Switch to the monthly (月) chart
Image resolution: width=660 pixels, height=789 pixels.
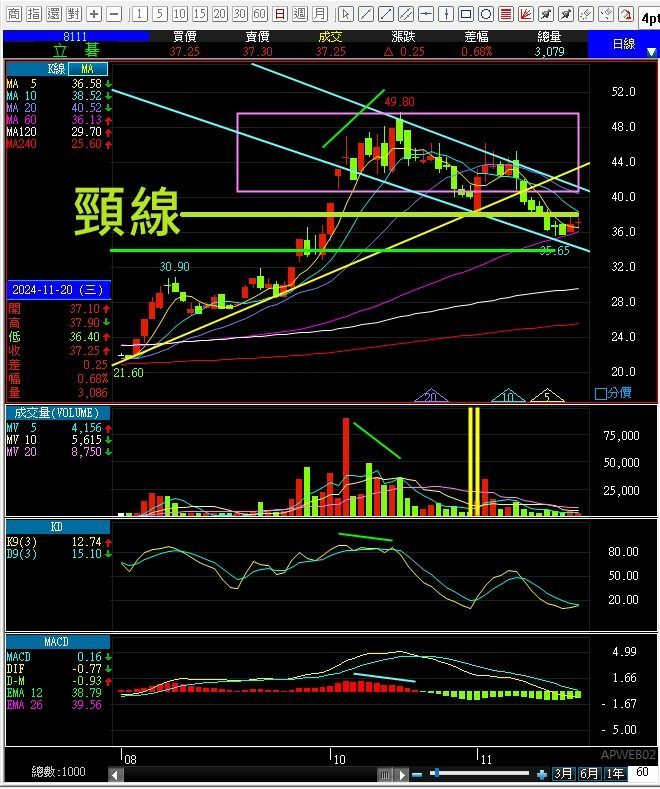pos(318,14)
